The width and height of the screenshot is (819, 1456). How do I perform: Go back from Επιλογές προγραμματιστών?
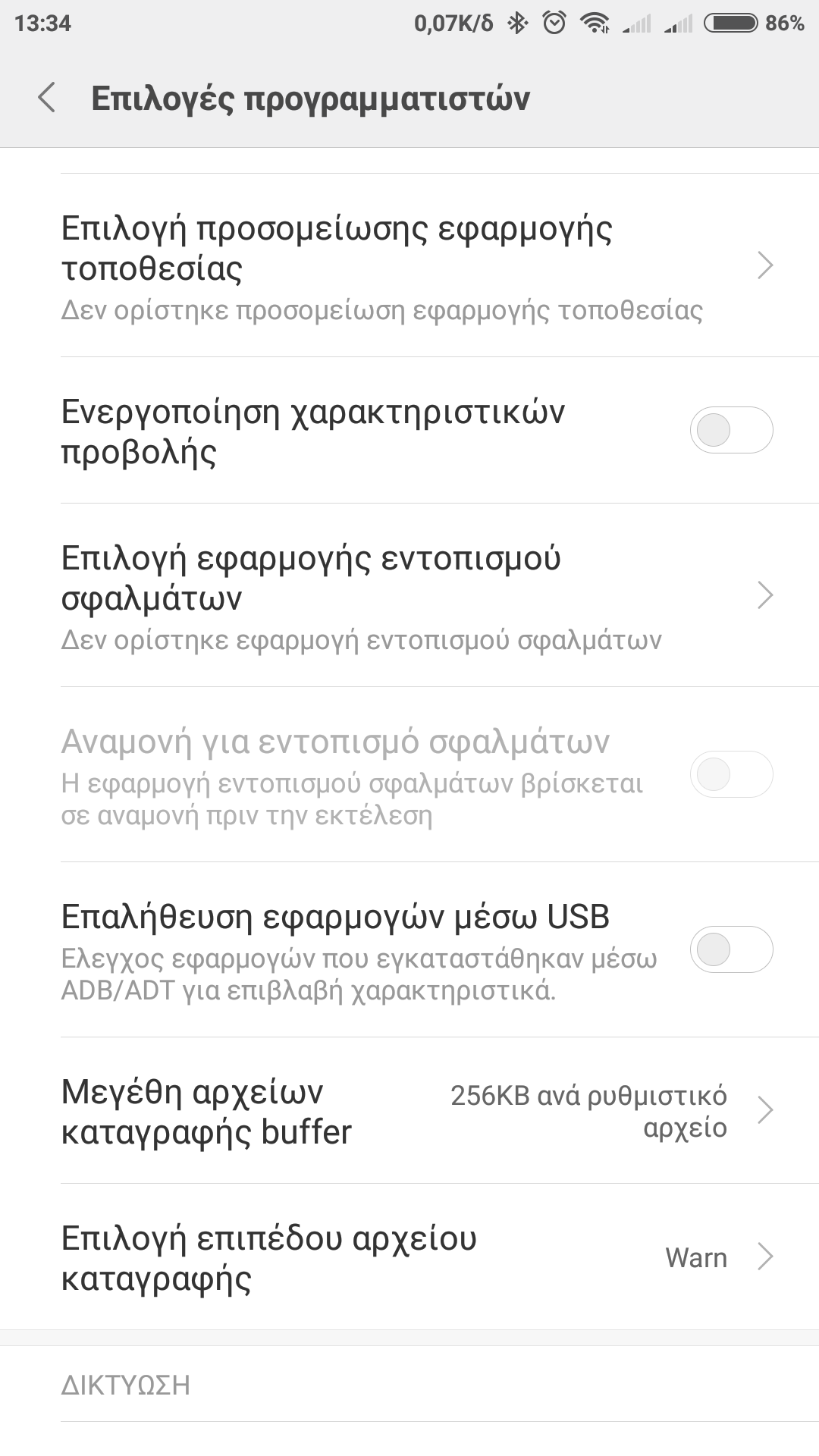(x=47, y=98)
